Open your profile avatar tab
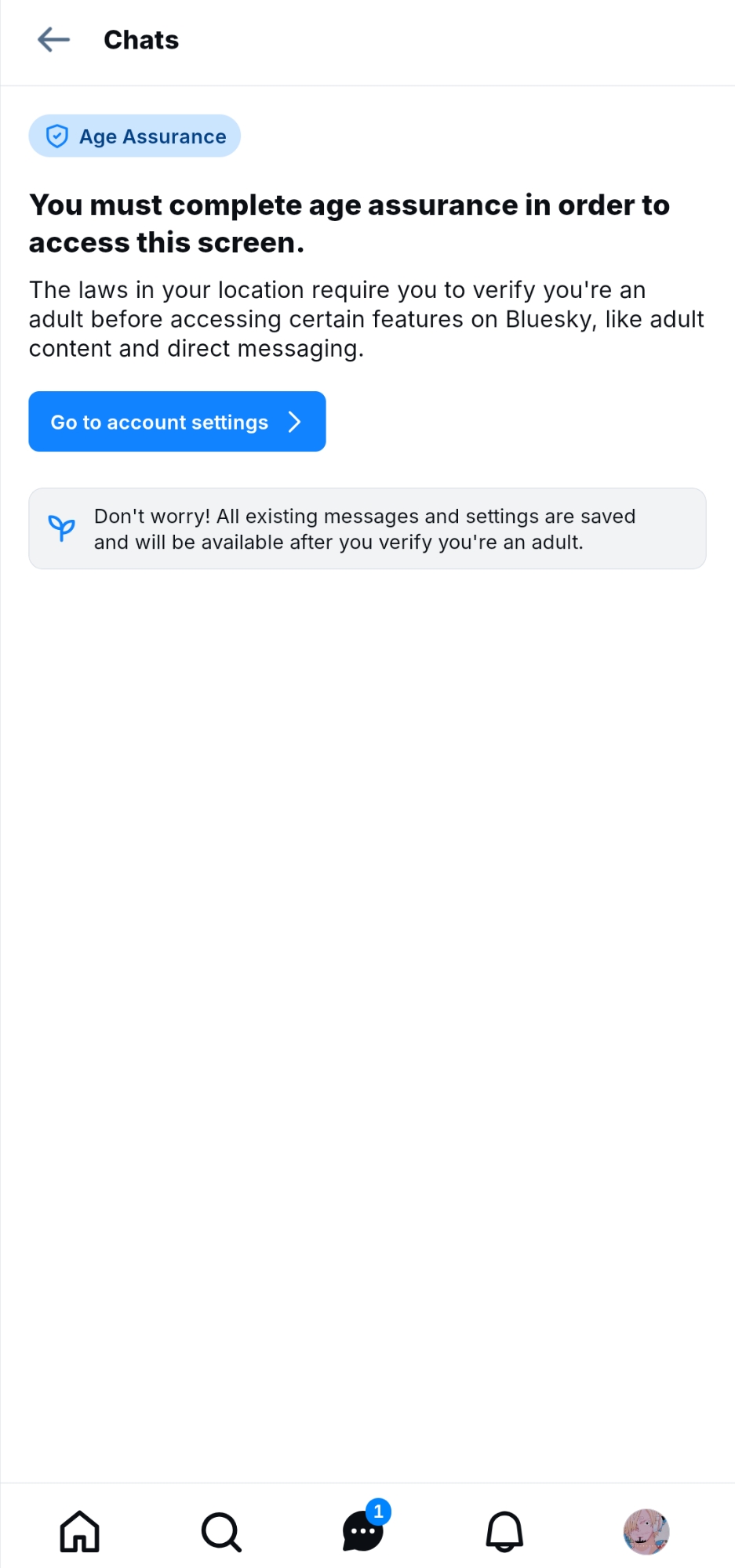 pos(646,1531)
